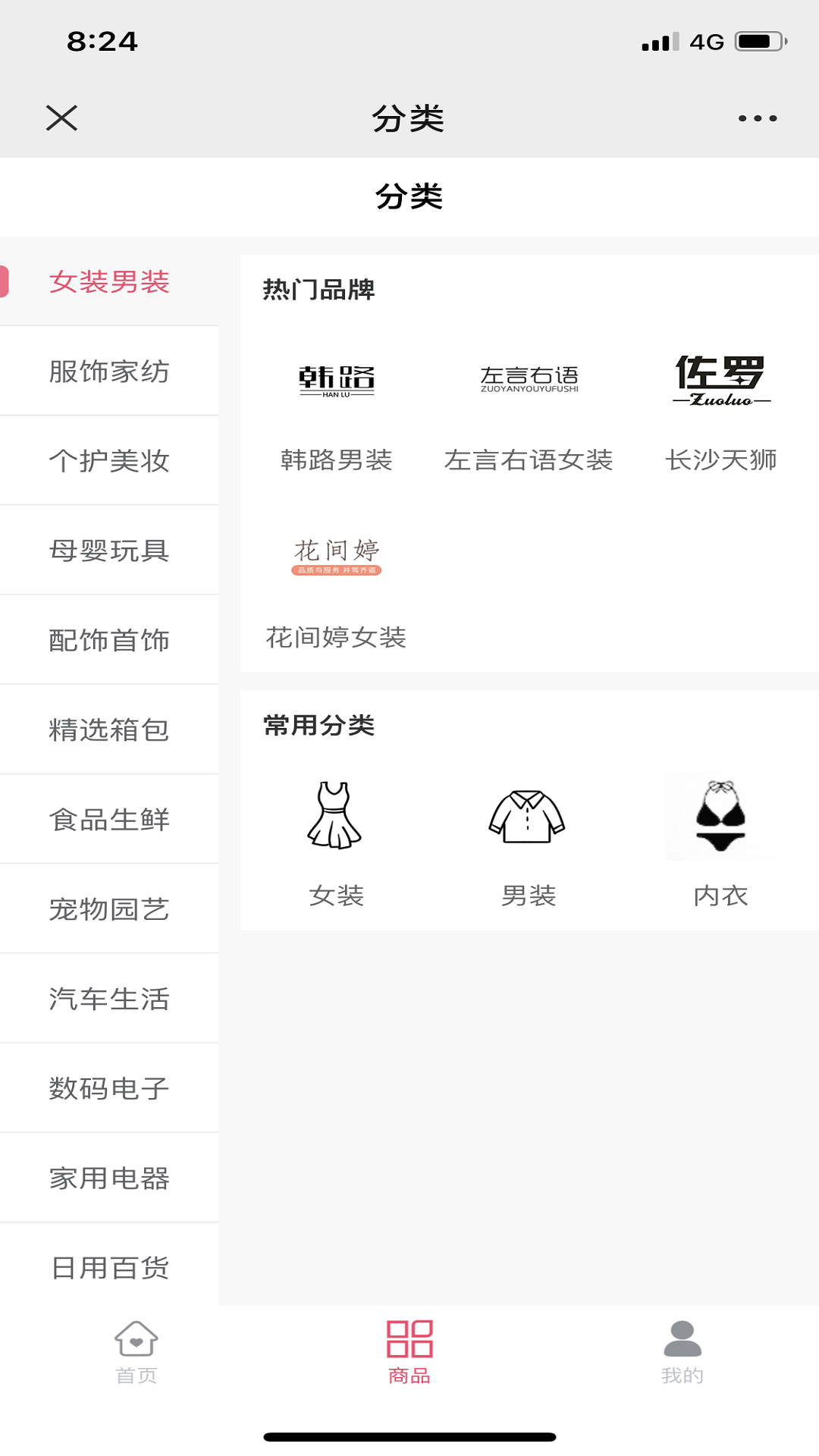Image resolution: width=819 pixels, height=1456 pixels.
Task: Open the 韩路男装 brand
Action: 337,409
